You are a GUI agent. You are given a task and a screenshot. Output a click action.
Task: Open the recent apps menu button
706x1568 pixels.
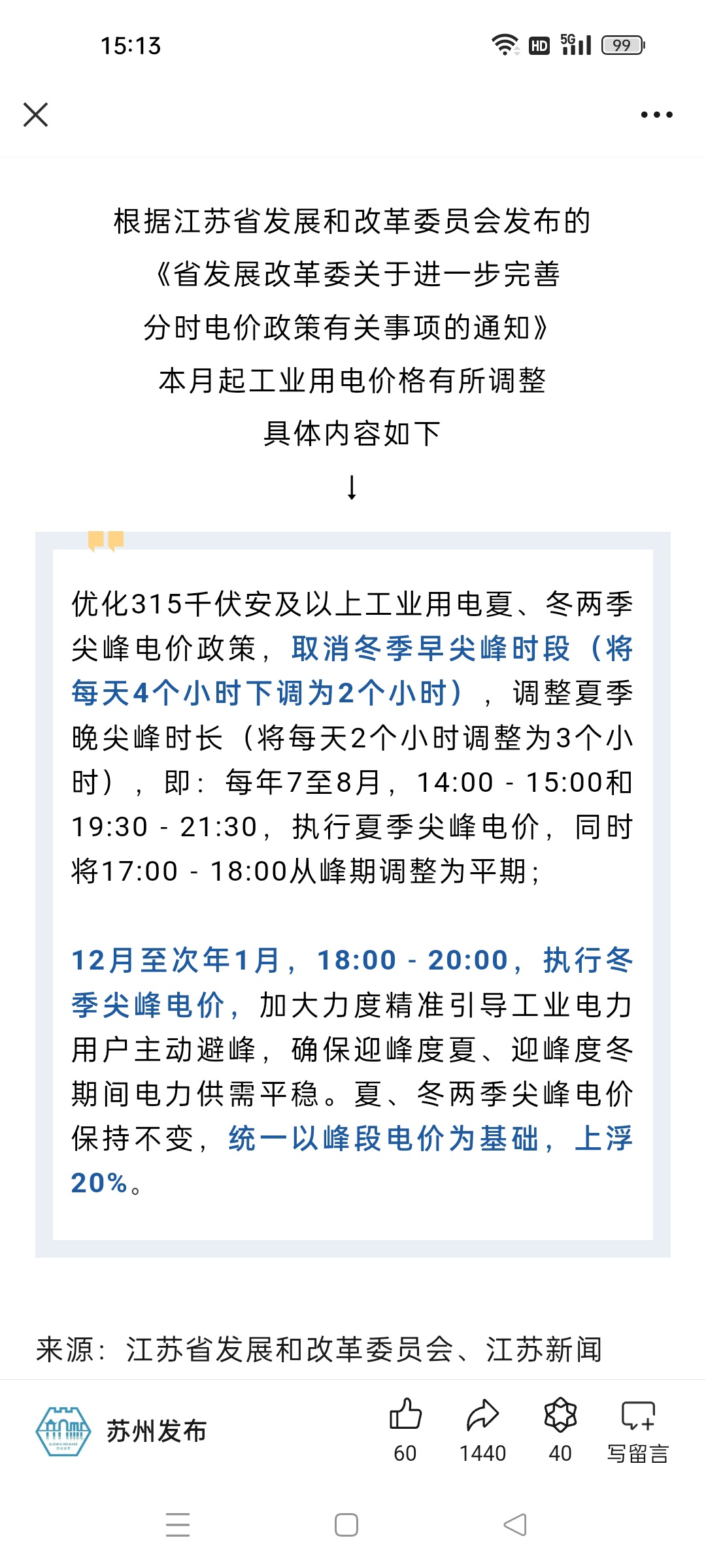click(178, 1525)
